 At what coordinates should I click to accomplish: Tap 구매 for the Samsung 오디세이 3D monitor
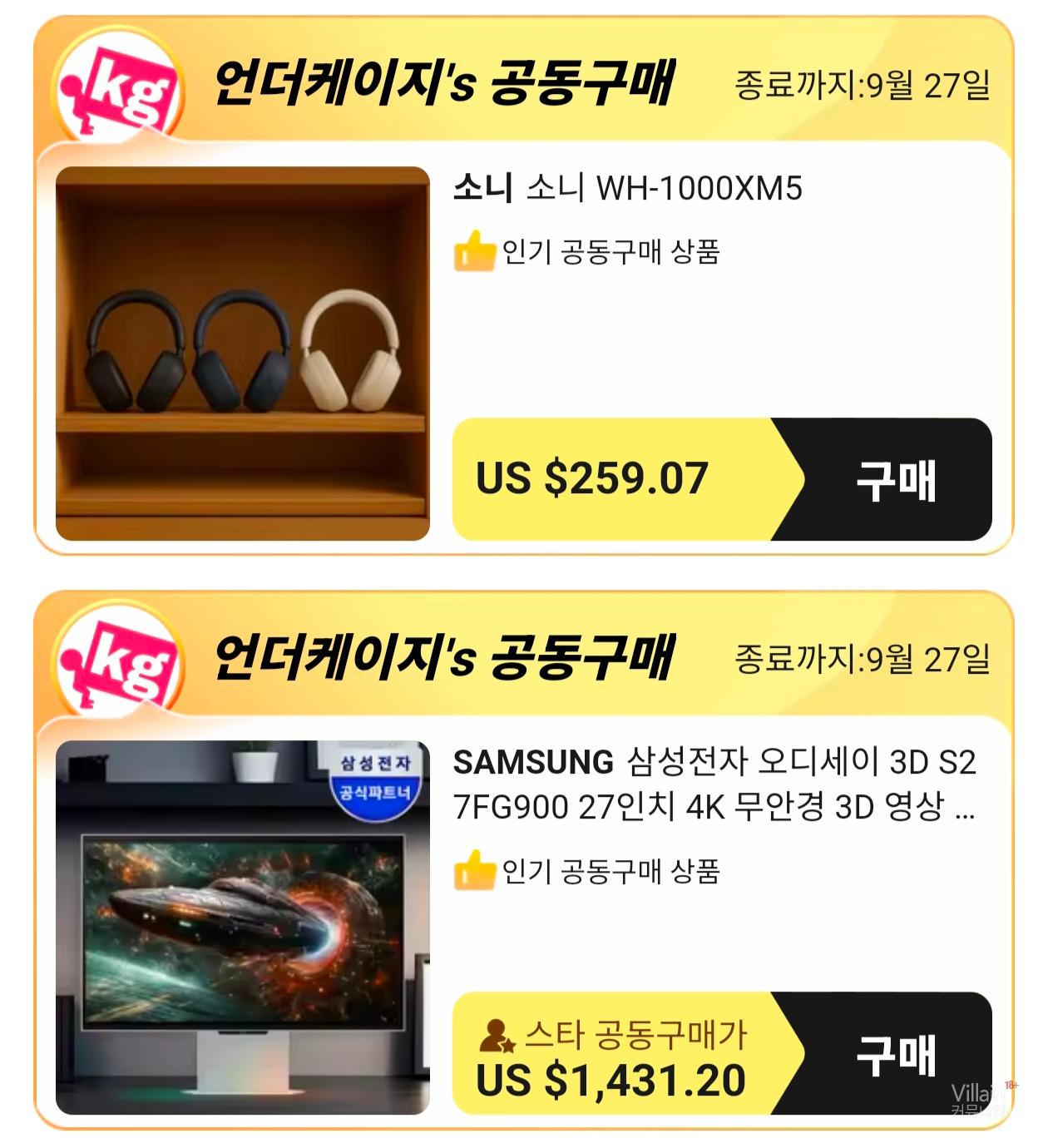point(894,1054)
